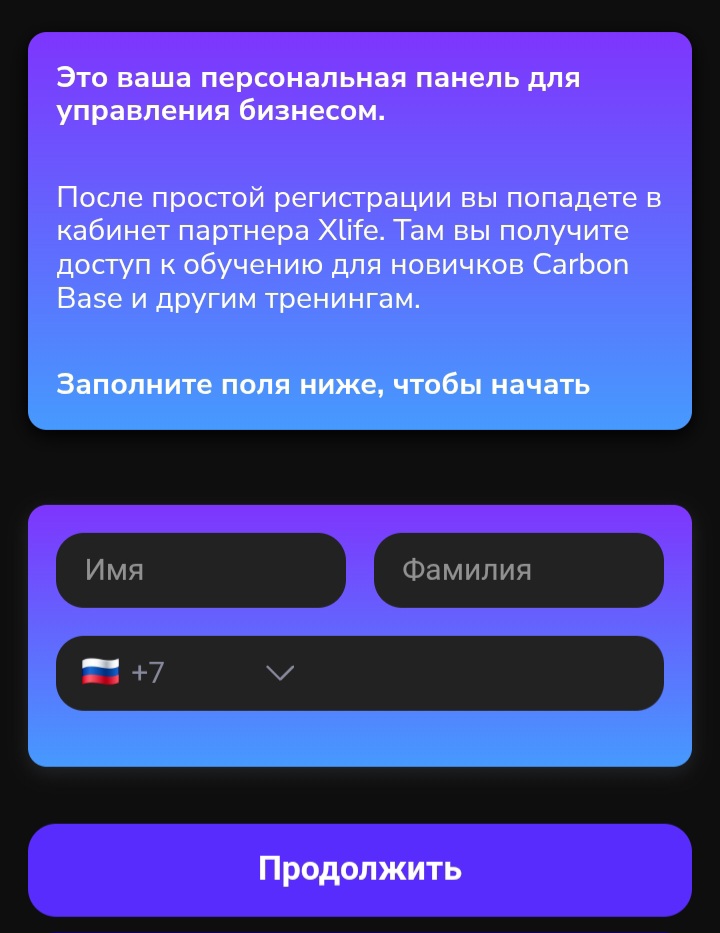Tap the Имя input field

point(200,570)
